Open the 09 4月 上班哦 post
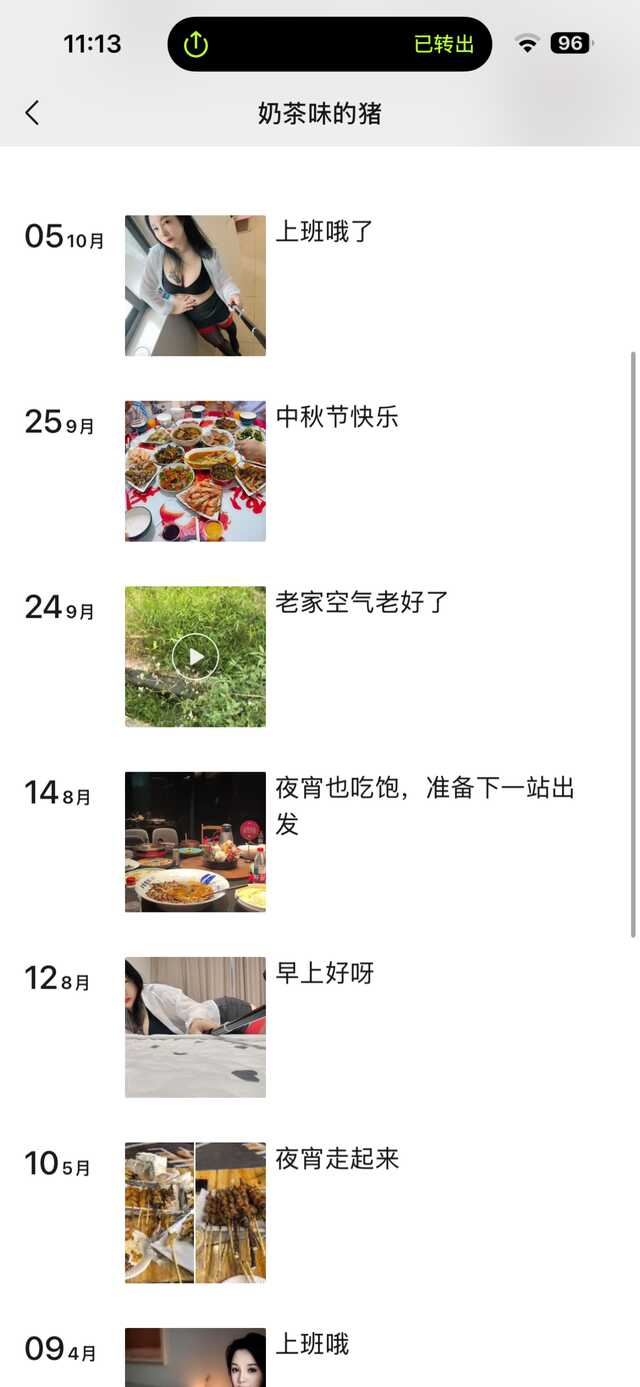Image resolution: width=640 pixels, height=1387 pixels. [x=195, y=1357]
